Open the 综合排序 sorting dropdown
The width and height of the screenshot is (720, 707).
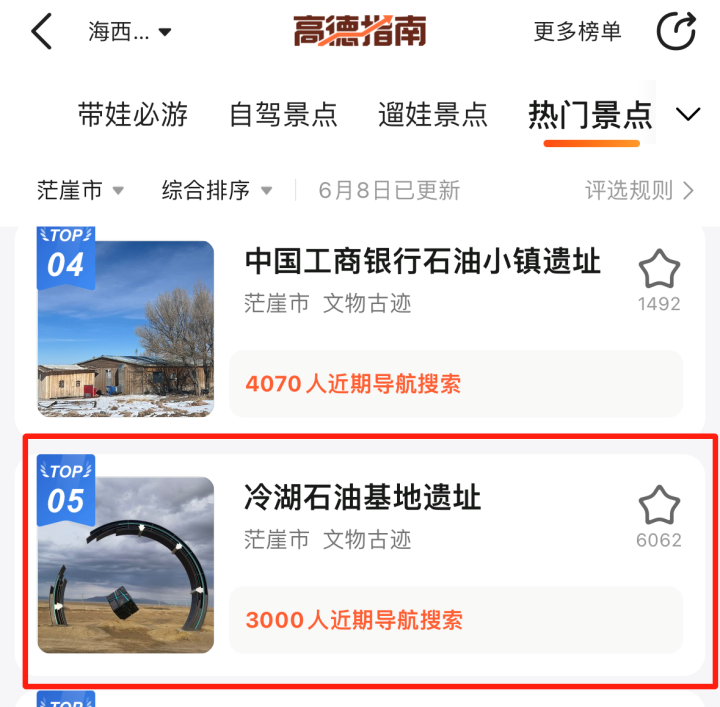click(217, 190)
